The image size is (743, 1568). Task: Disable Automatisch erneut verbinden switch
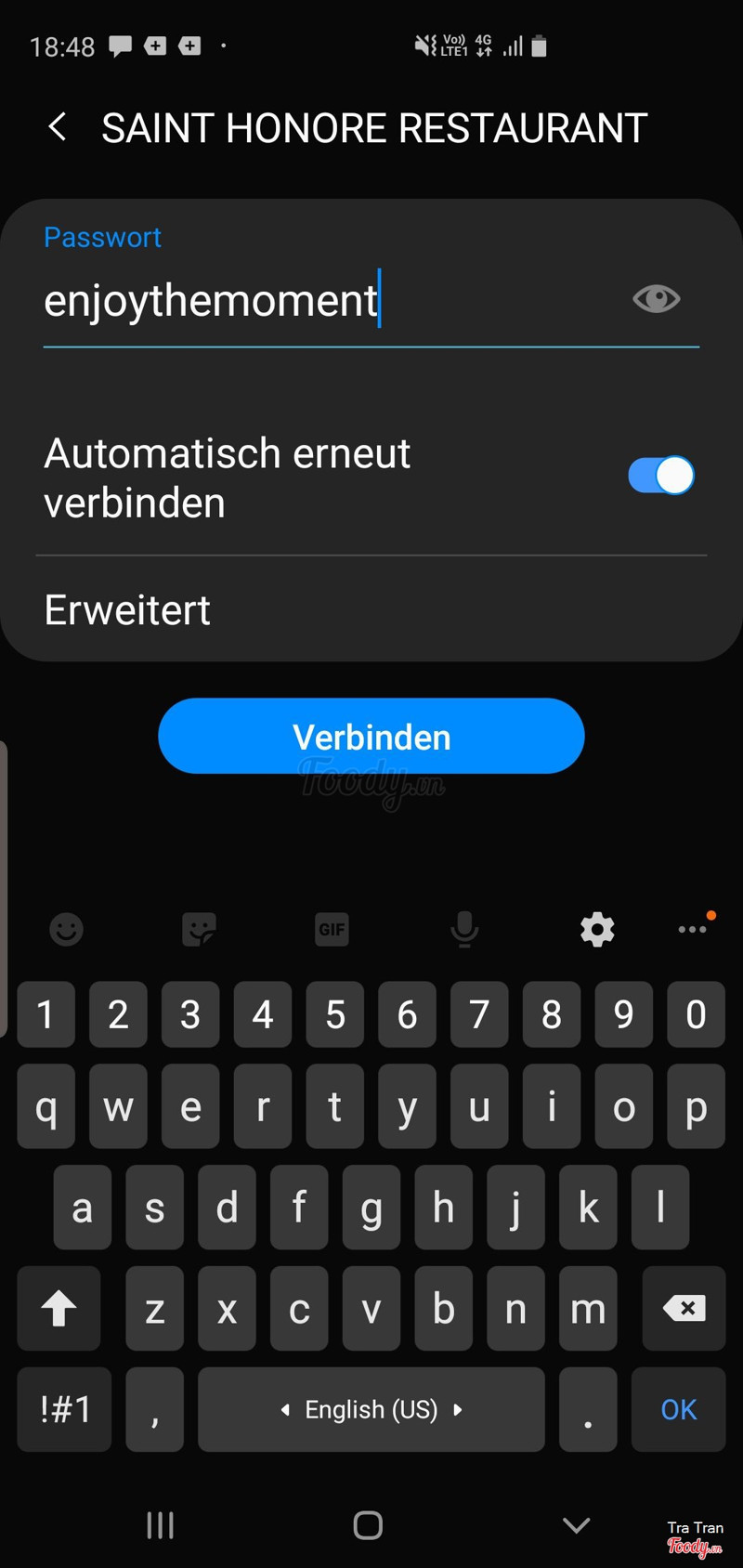660,476
